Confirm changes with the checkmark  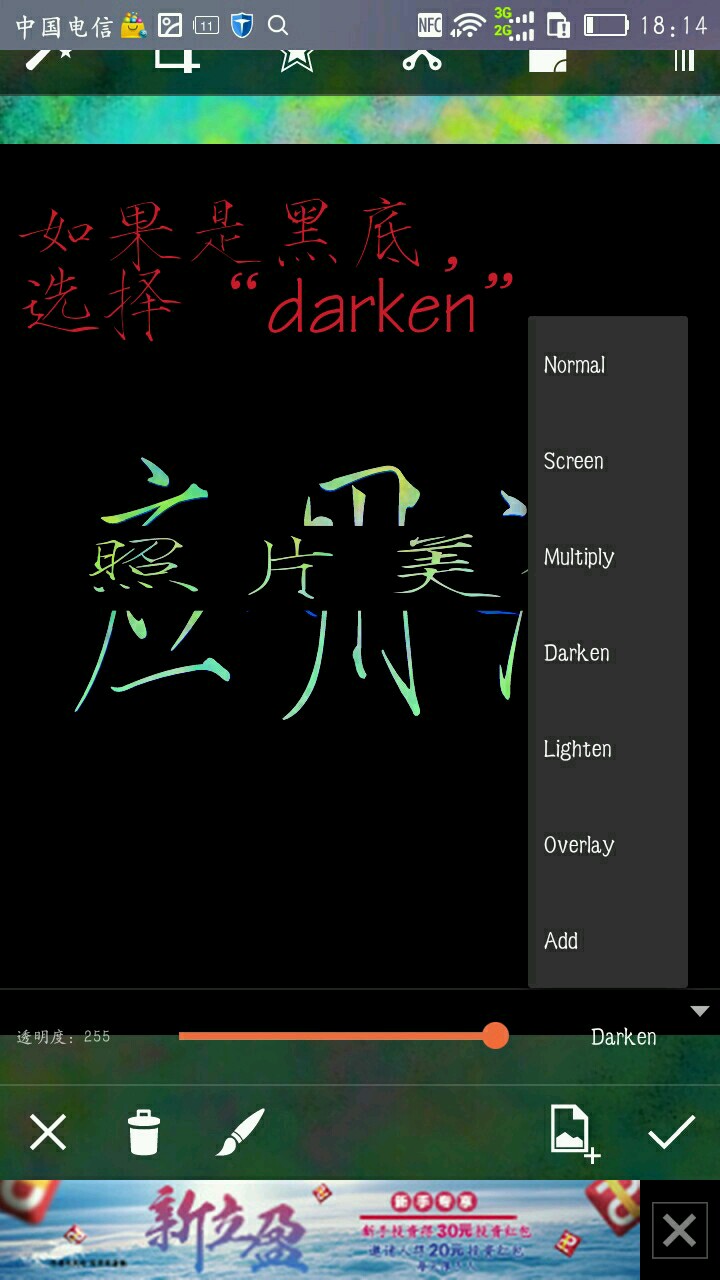(671, 1133)
